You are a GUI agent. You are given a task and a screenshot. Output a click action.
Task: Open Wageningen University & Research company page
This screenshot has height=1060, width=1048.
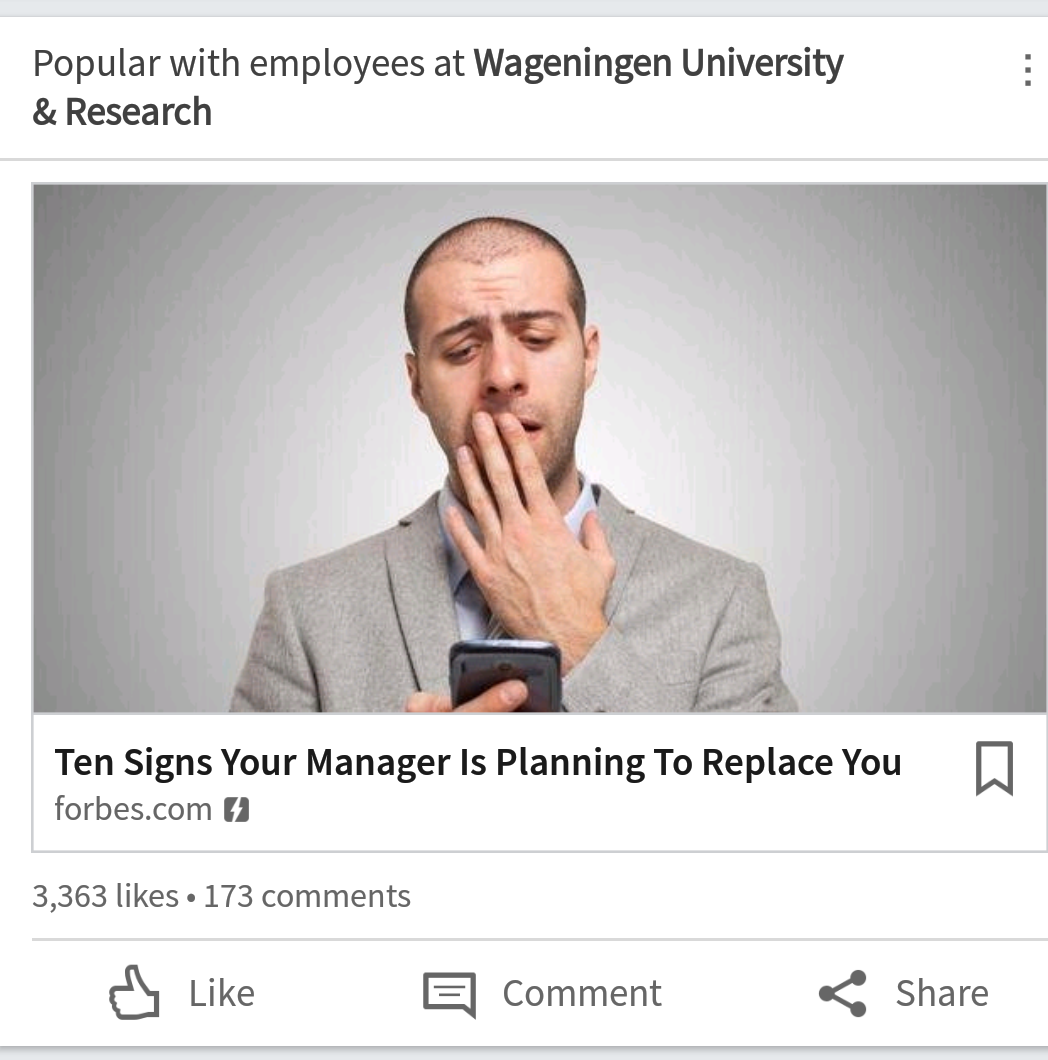tap(657, 65)
